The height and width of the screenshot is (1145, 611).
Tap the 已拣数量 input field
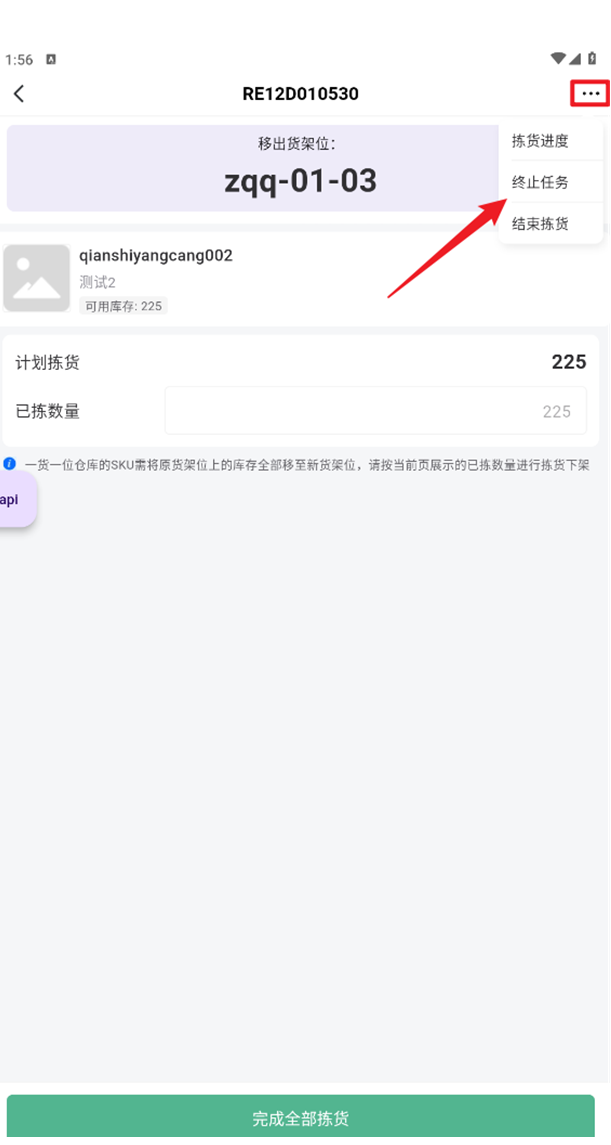375,411
